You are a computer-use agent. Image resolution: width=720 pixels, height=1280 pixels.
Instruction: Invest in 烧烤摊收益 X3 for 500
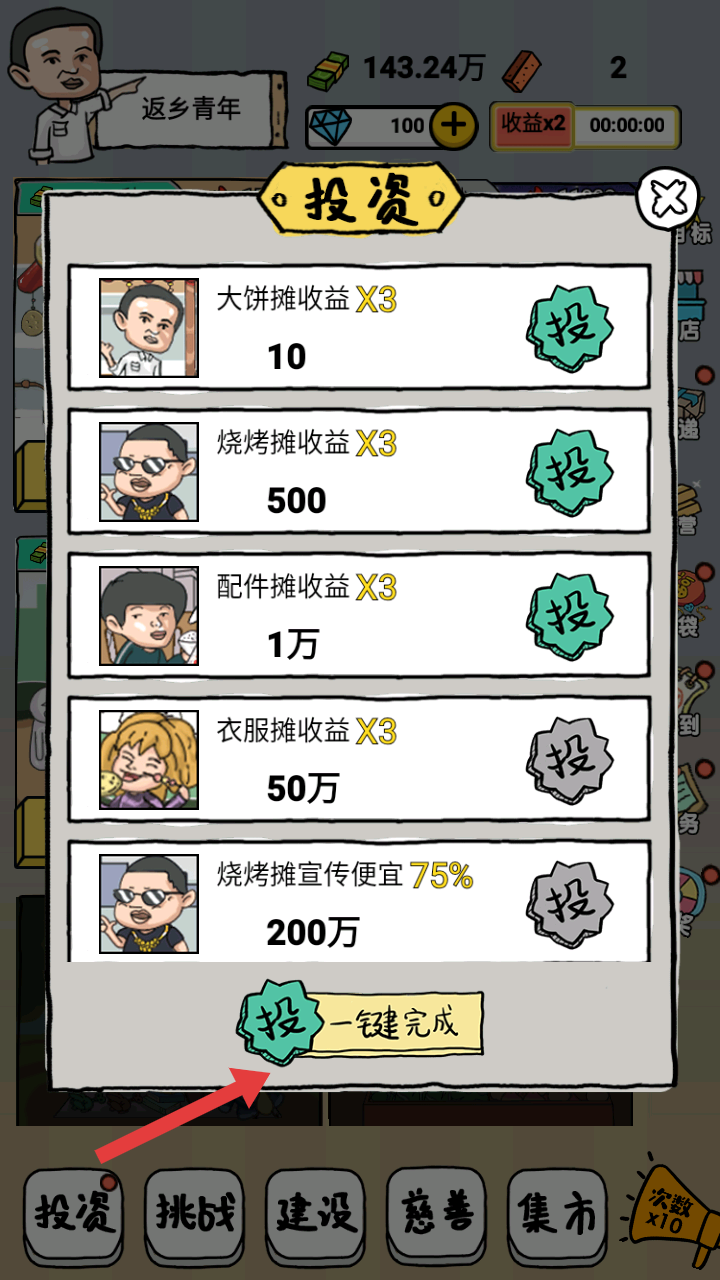pyautogui.click(x=570, y=471)
